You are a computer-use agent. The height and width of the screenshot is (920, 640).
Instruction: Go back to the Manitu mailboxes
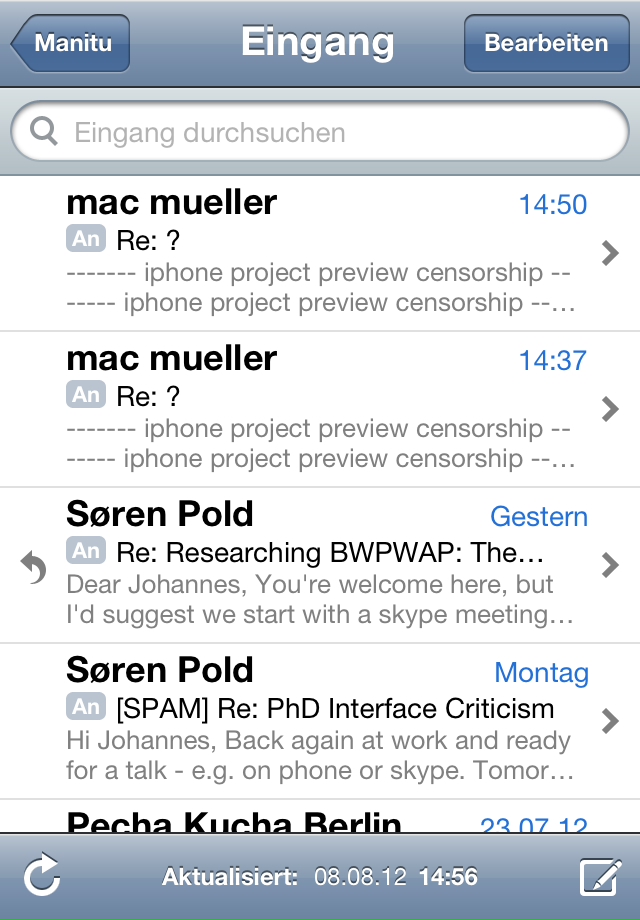click(x=72, y=44)
